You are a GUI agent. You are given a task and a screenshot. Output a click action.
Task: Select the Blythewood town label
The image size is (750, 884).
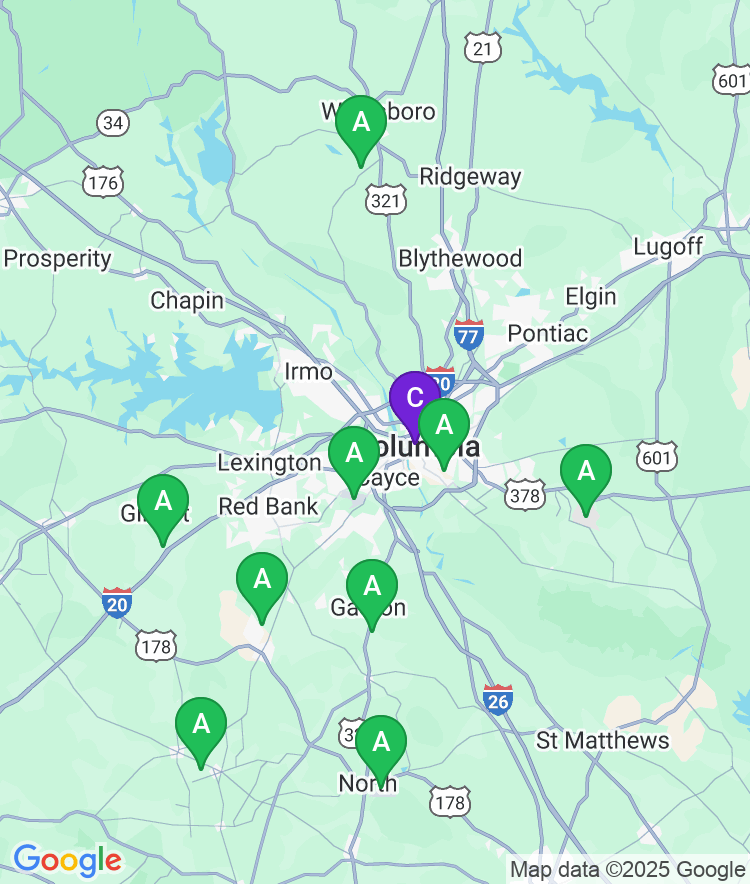point(460,257)
